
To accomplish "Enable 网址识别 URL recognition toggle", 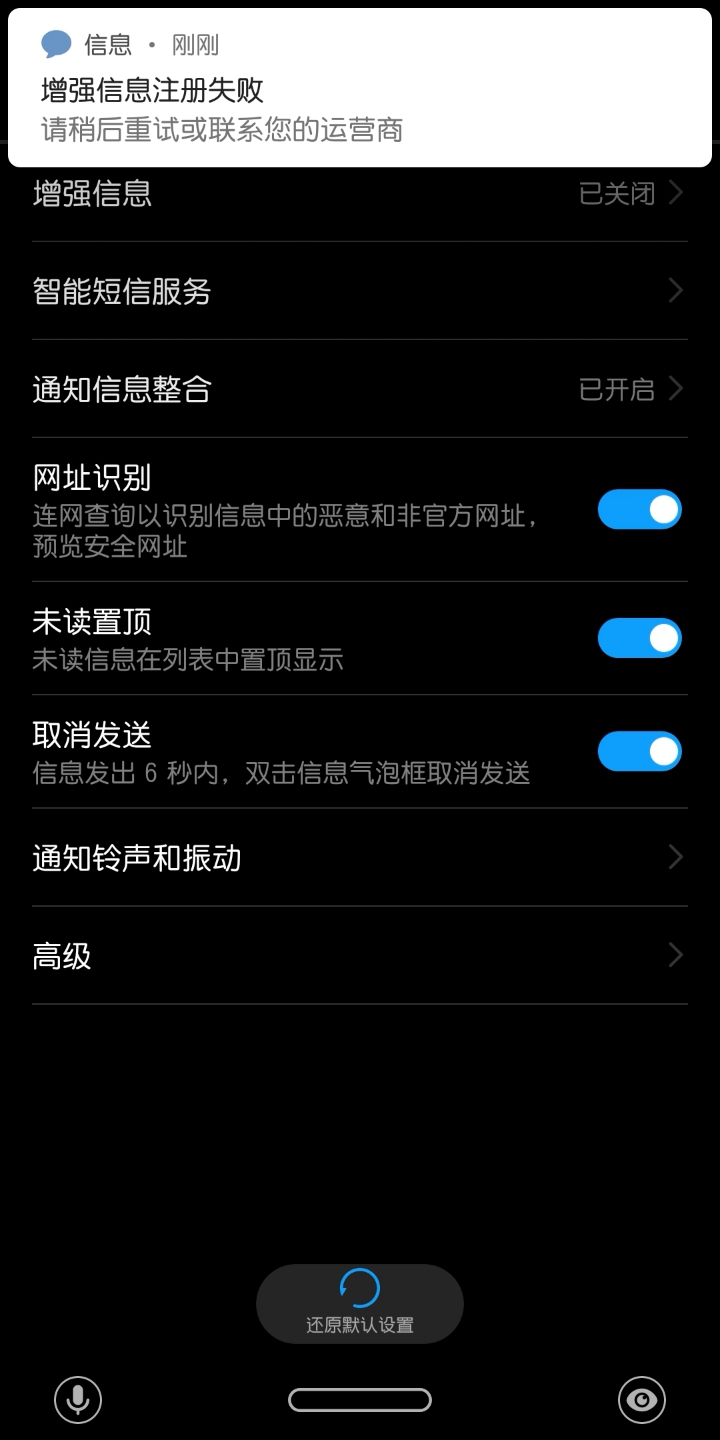I will 640,509.
